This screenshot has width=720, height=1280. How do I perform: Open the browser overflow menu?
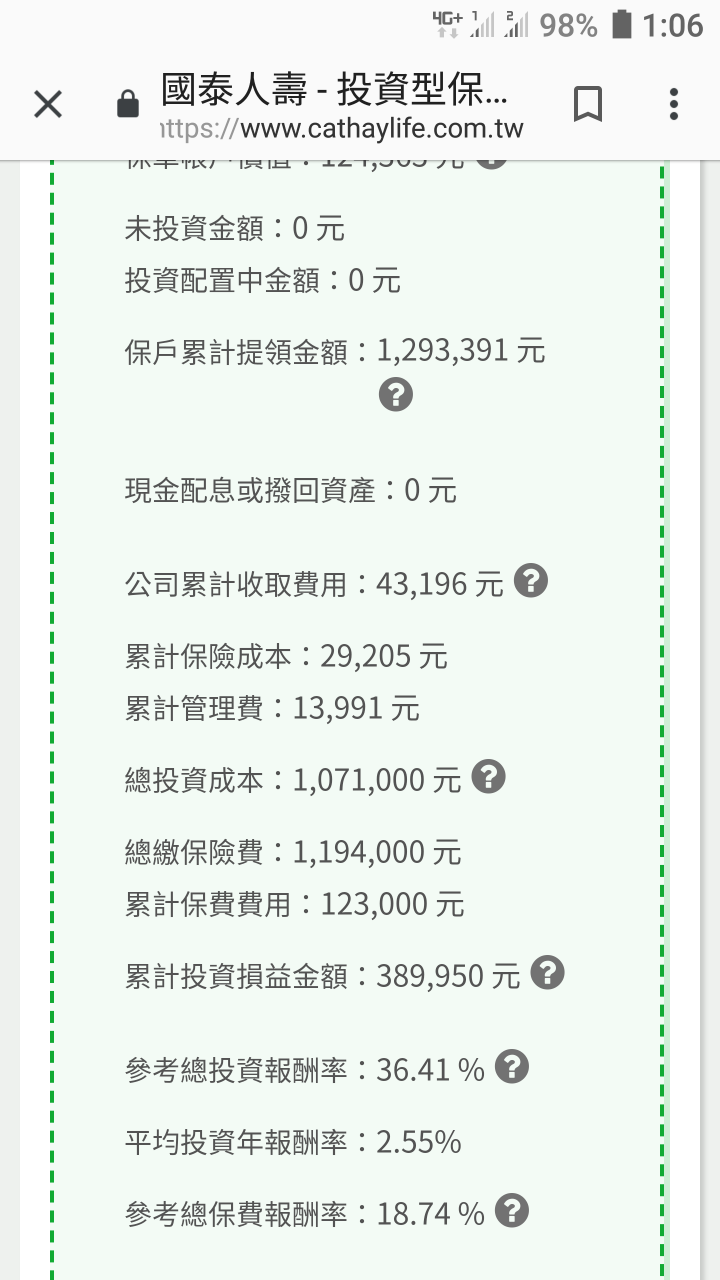click(674, 104)
